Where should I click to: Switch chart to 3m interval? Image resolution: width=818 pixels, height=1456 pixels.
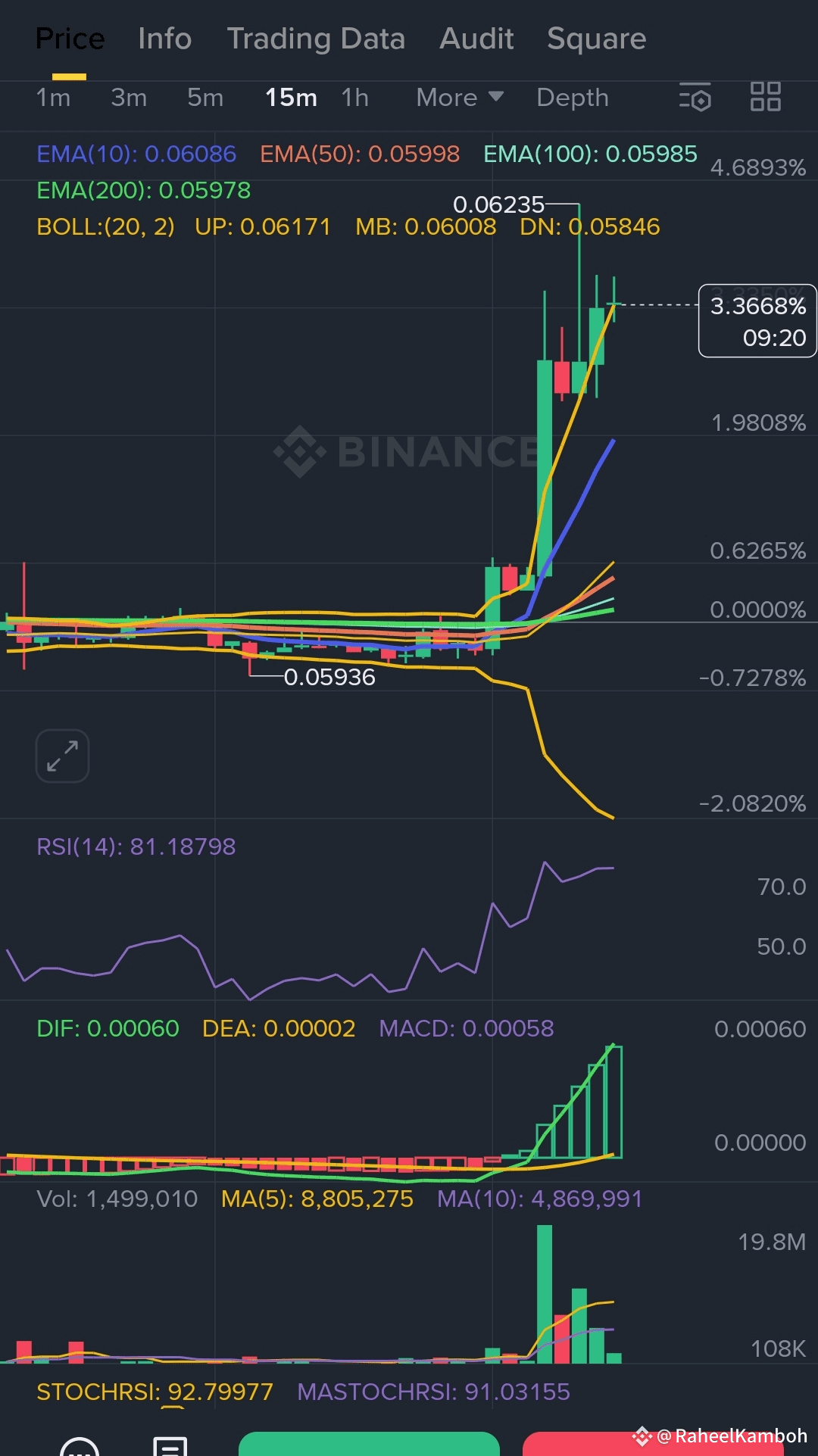click(129, 98)
